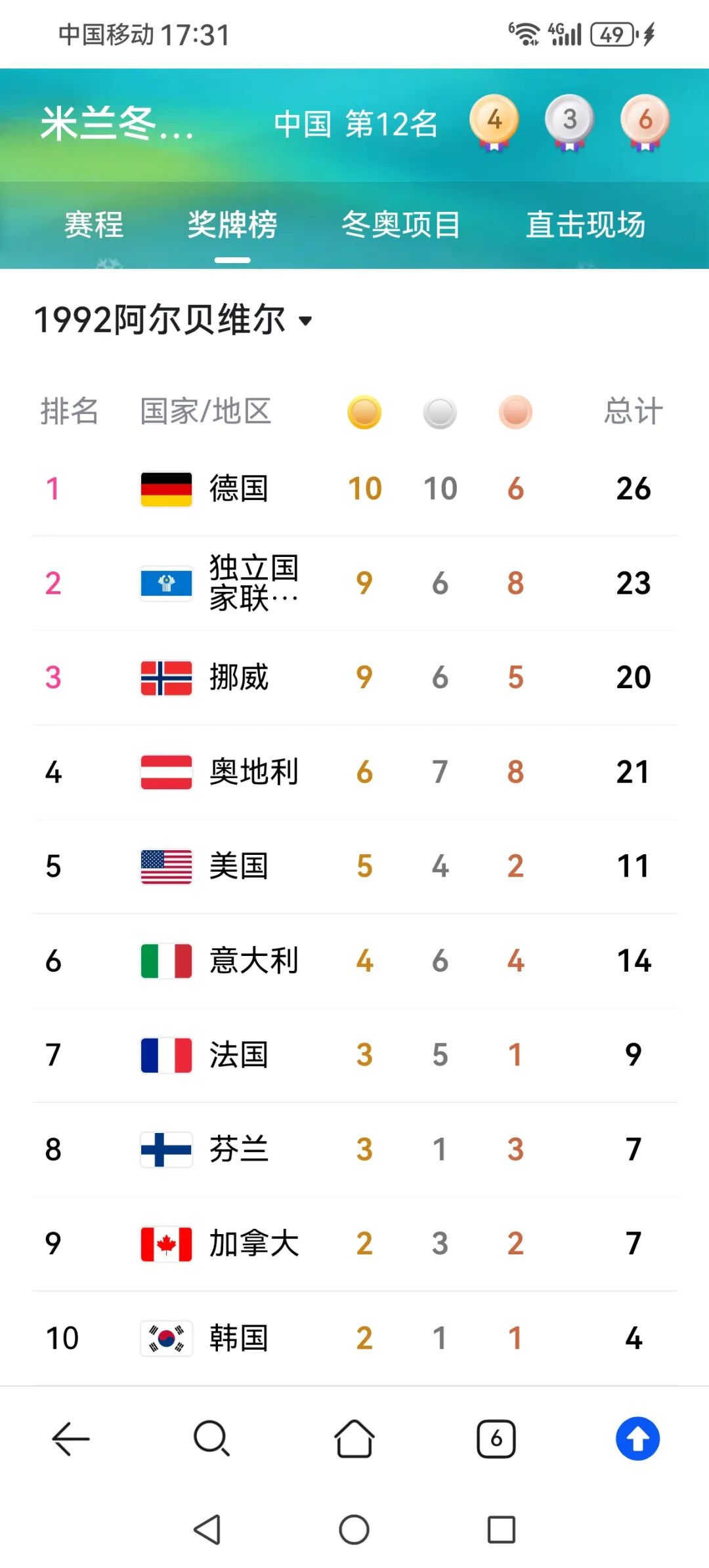Image resolution: width=709 pixels, height=1568 pixels.
Task: Open the 冬奥项目 tab
Action: (400, 225)
